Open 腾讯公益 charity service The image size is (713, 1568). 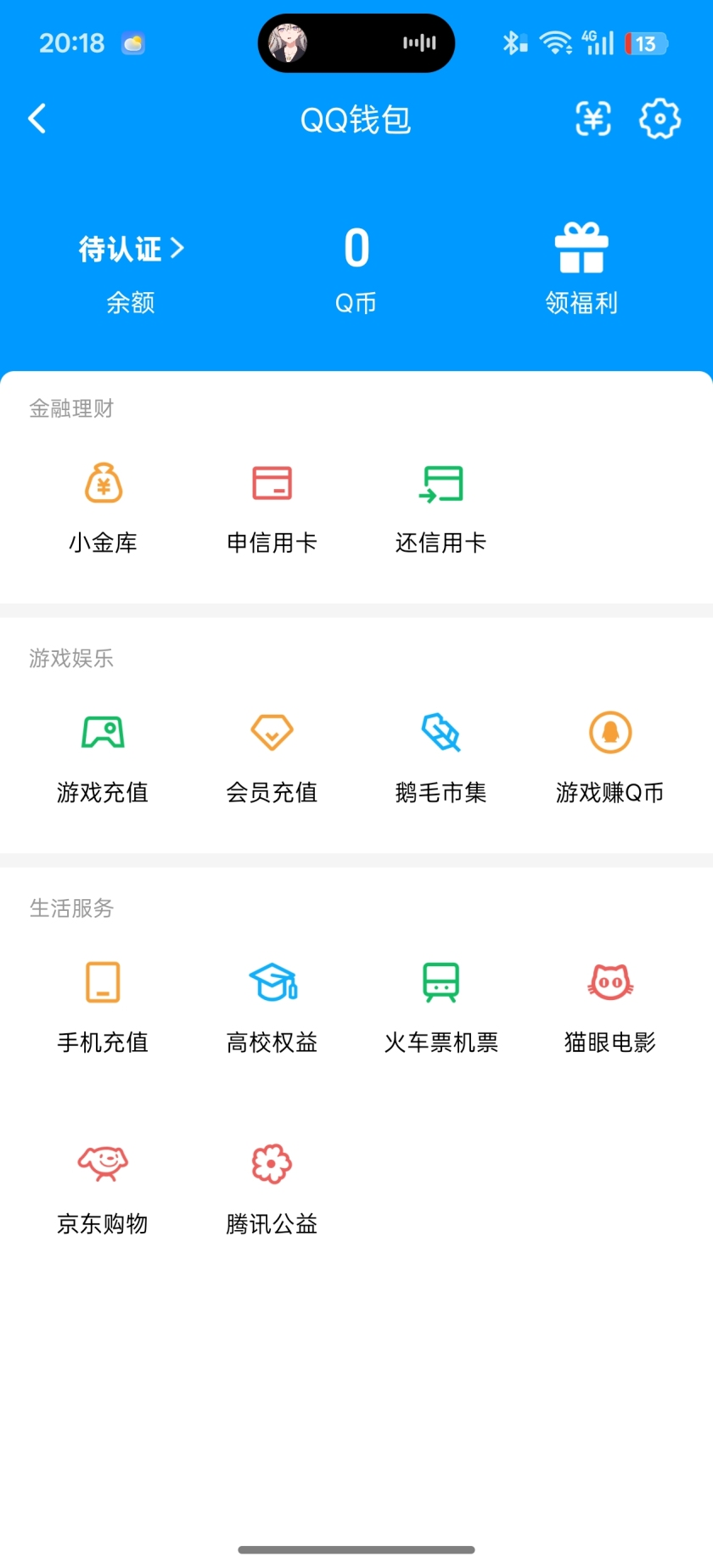(x=272, y=1186)
